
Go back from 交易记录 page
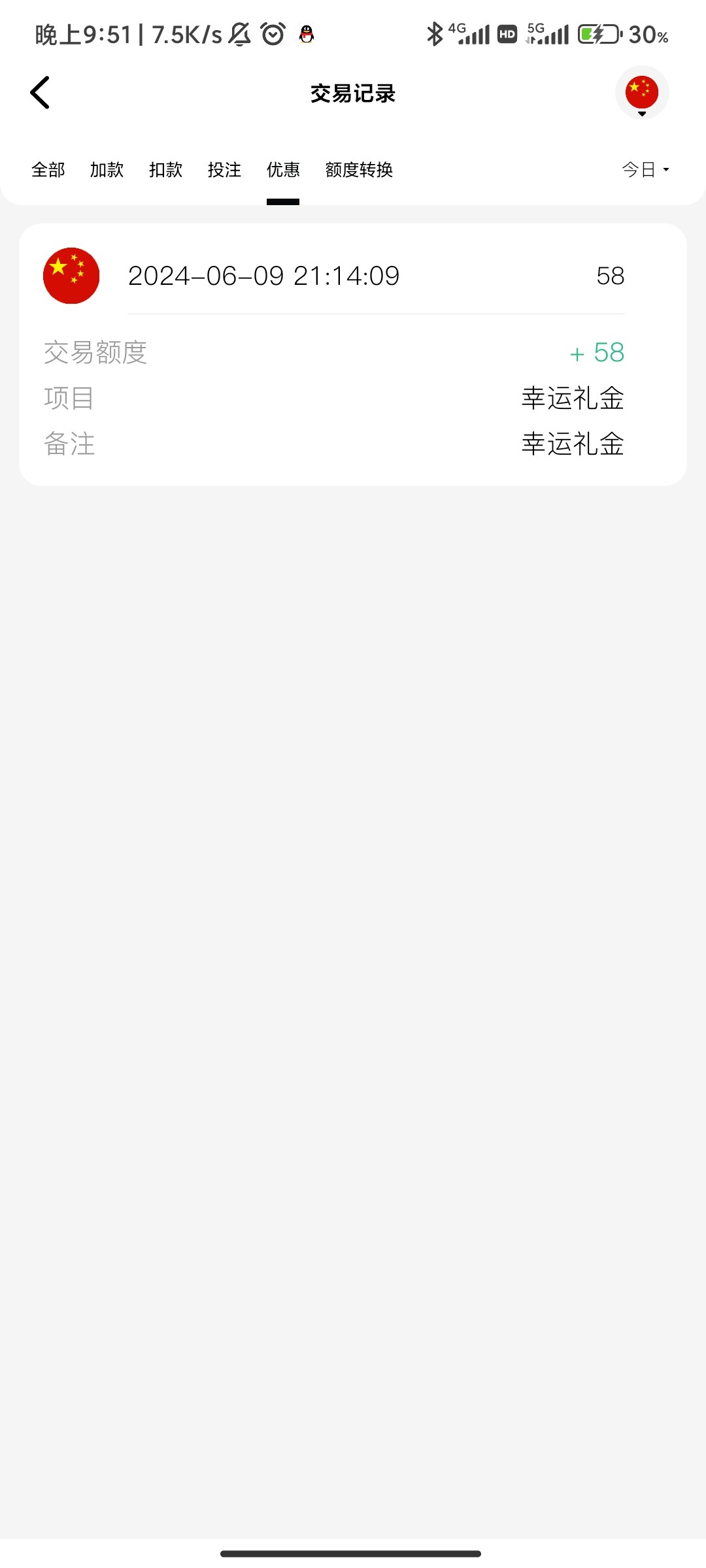(x=40, y=93)
